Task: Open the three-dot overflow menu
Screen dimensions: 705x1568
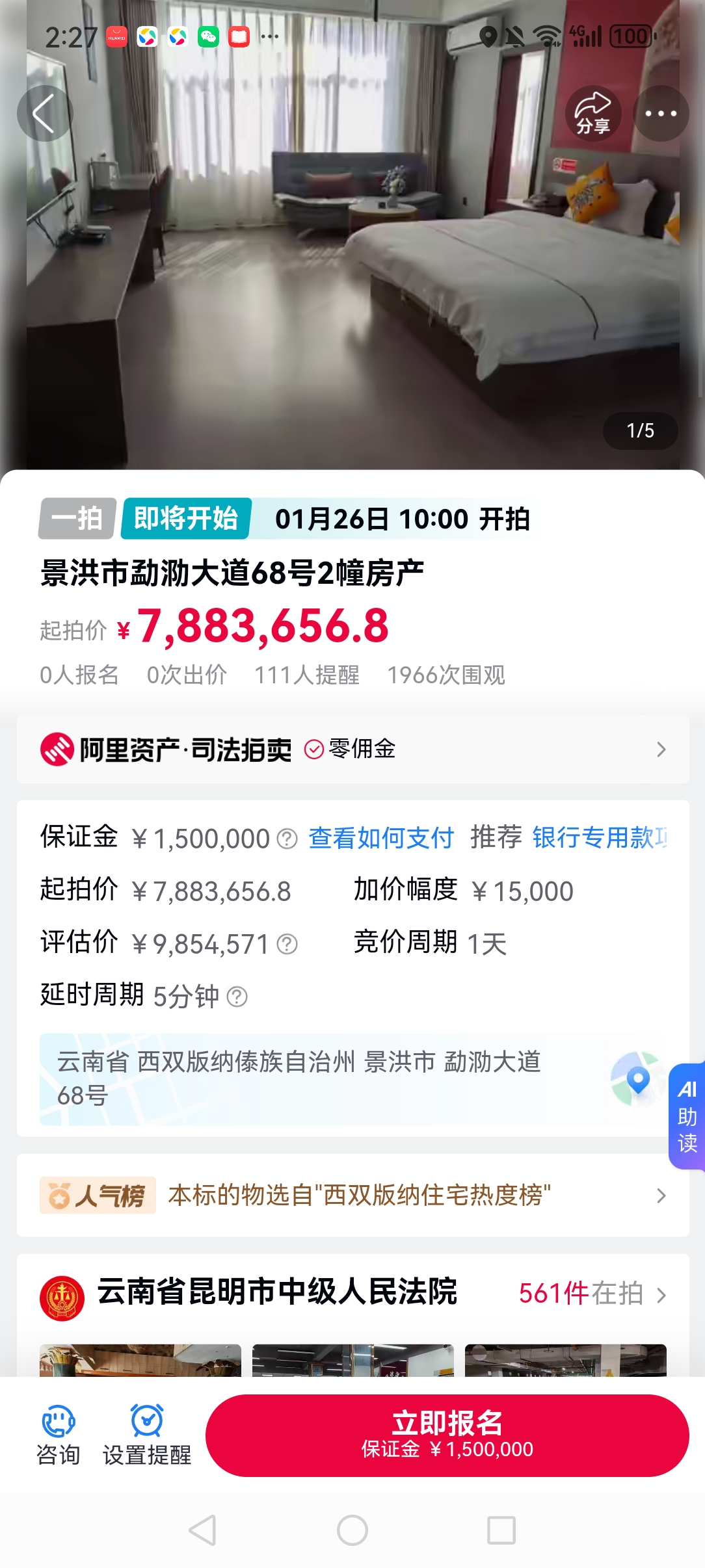Action: click(661, 114)
